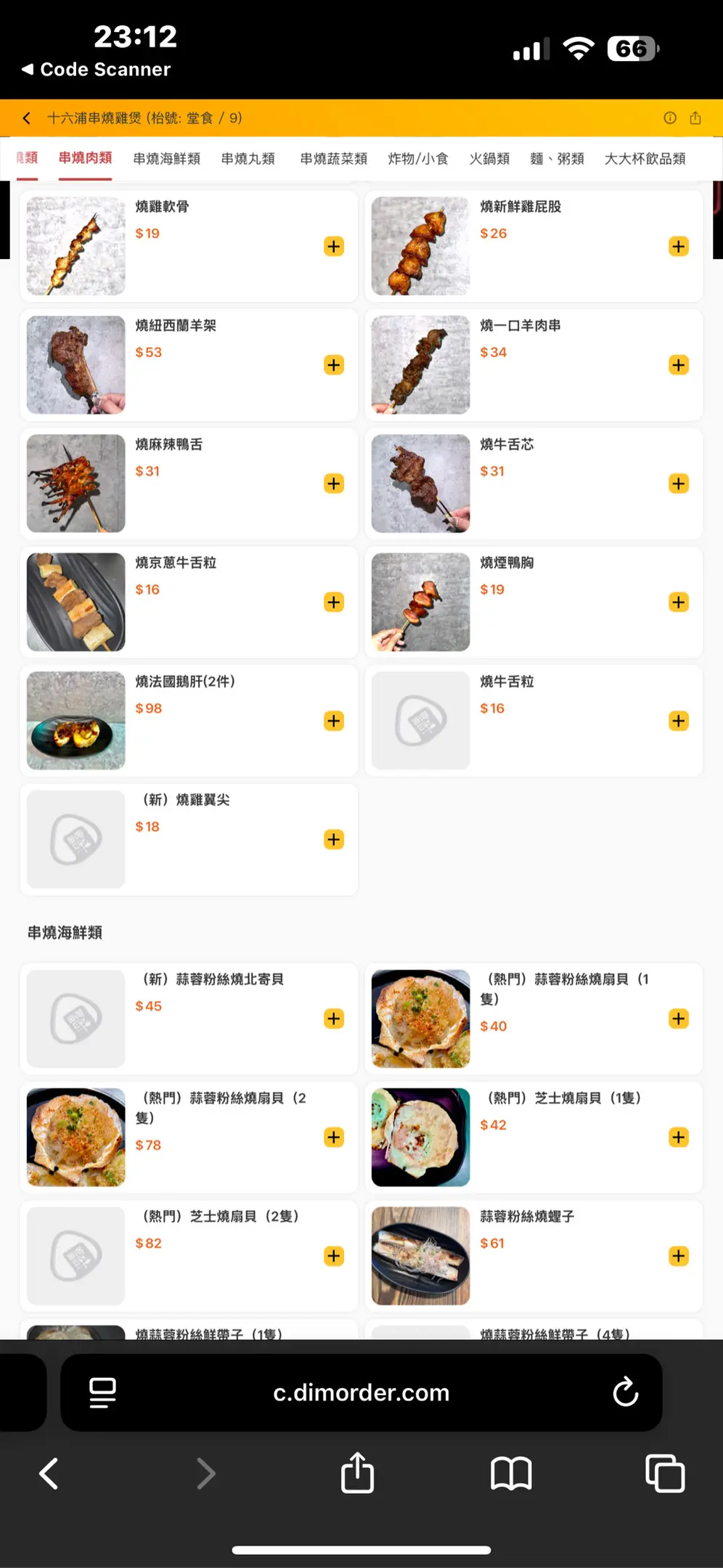Image resolution: width=723 pixels, height=1568 pixels.
Task: Add 燒紐西蘭羊架 to the cart
Action: point(334,365)
